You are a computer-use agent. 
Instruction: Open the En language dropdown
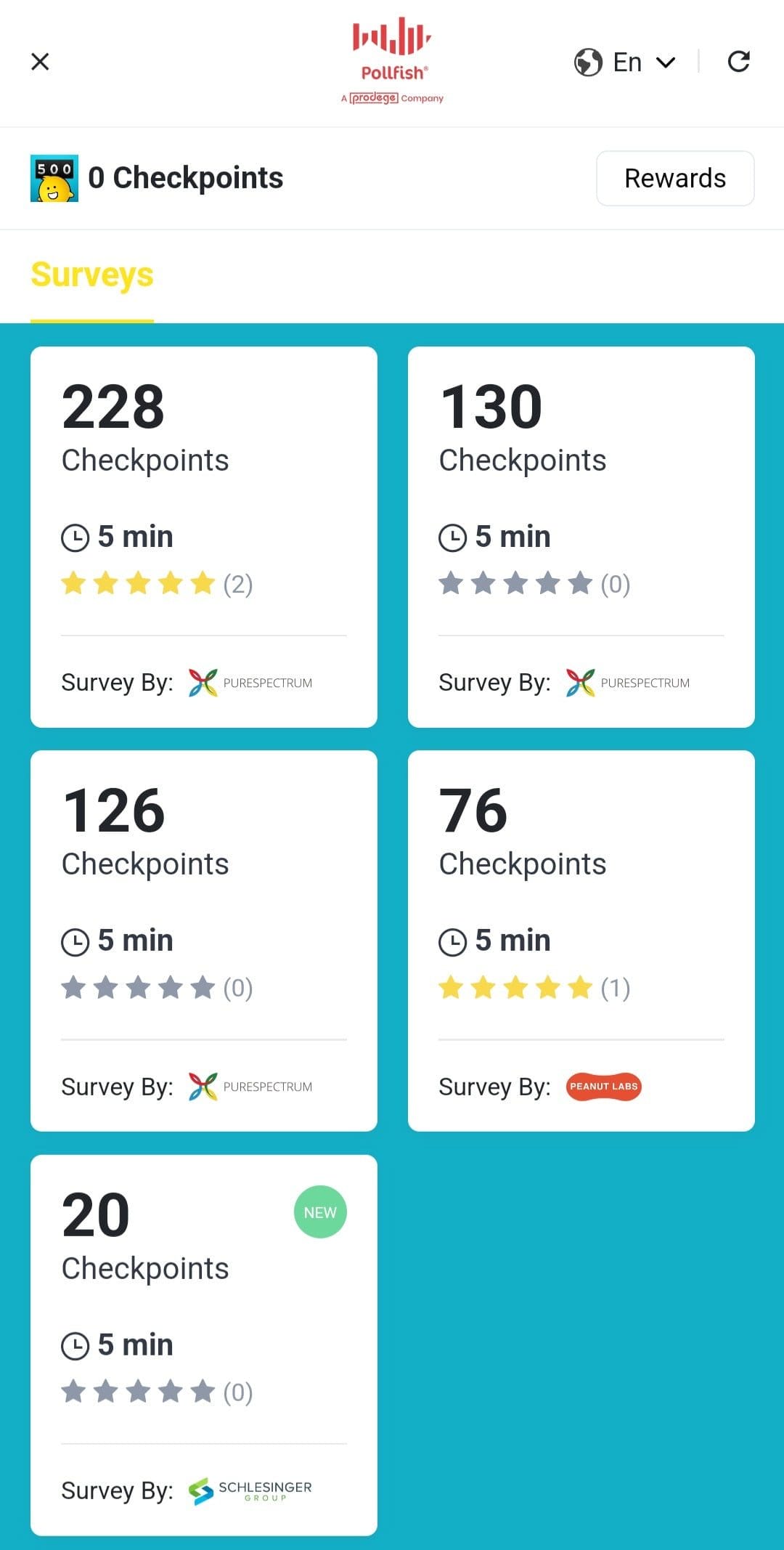coord(625,62)
